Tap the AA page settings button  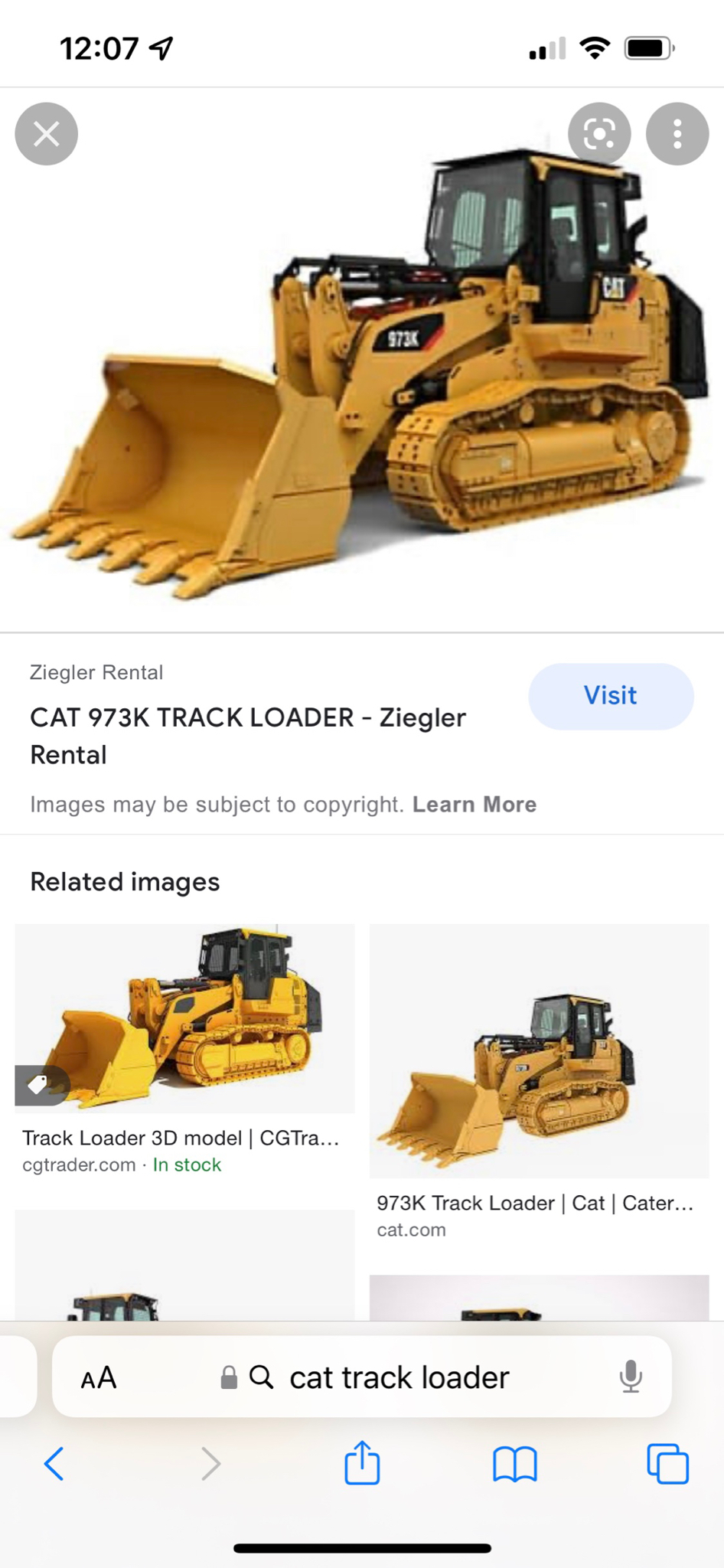[99, 1377]
